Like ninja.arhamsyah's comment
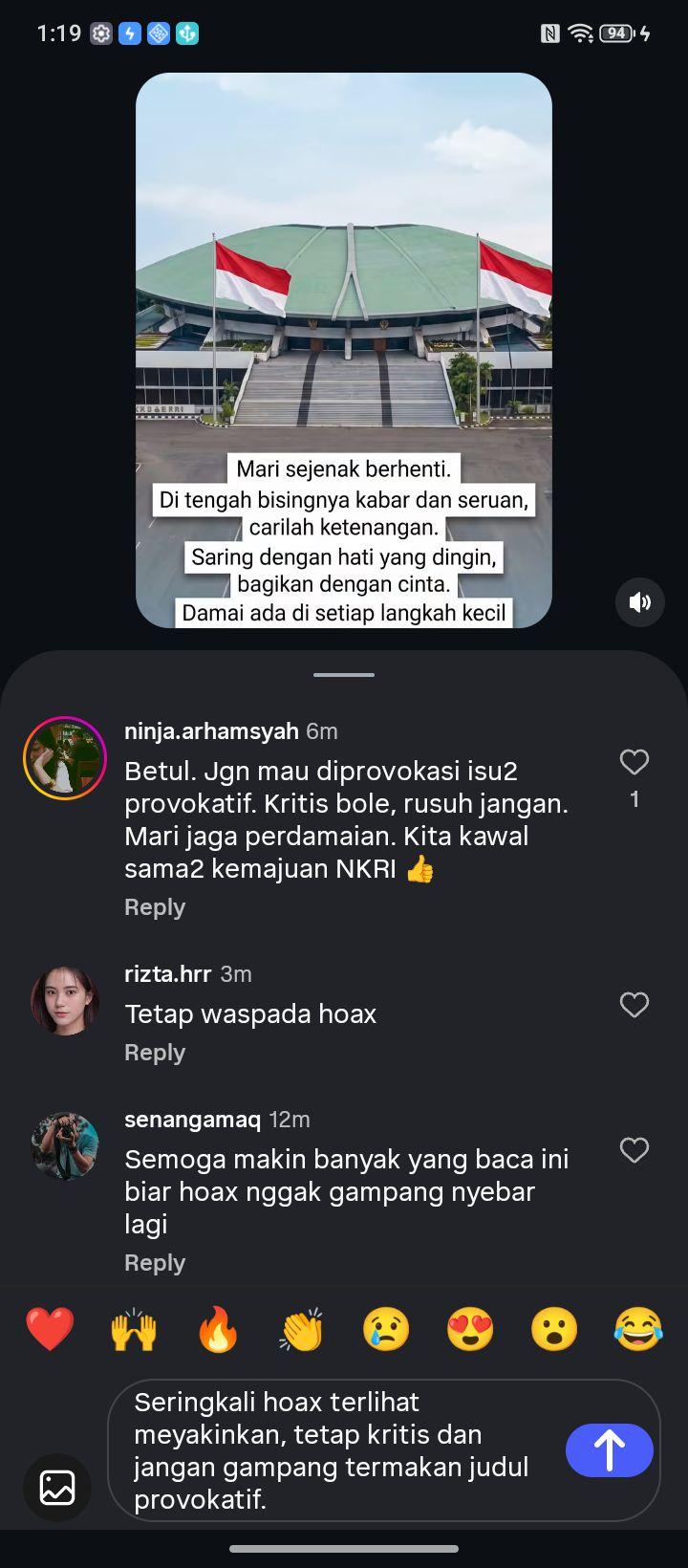The height and width of the screenshot is (1568, 688). (x=634, y=762)
